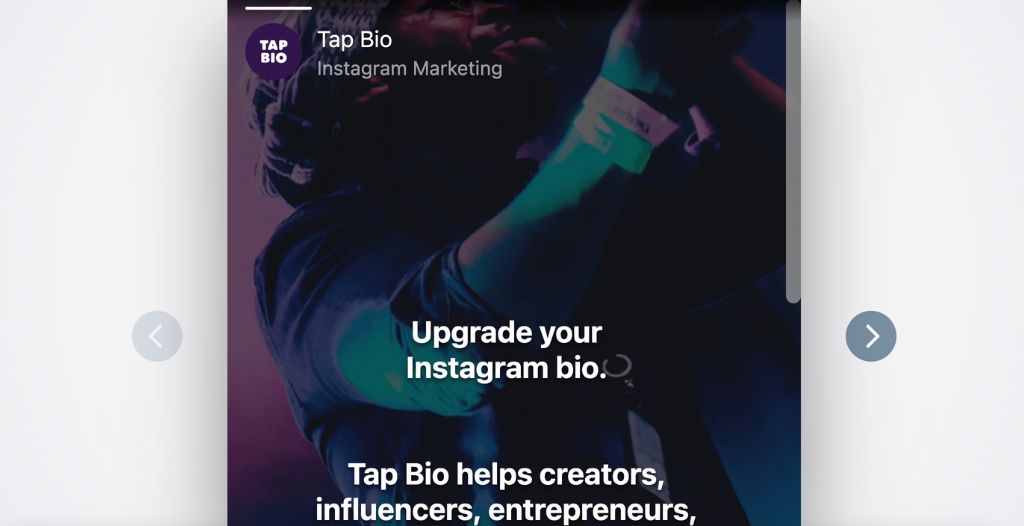1024x526 pixels.
Task: Go to the next slide arrow
Action: (x=871, y=336)
